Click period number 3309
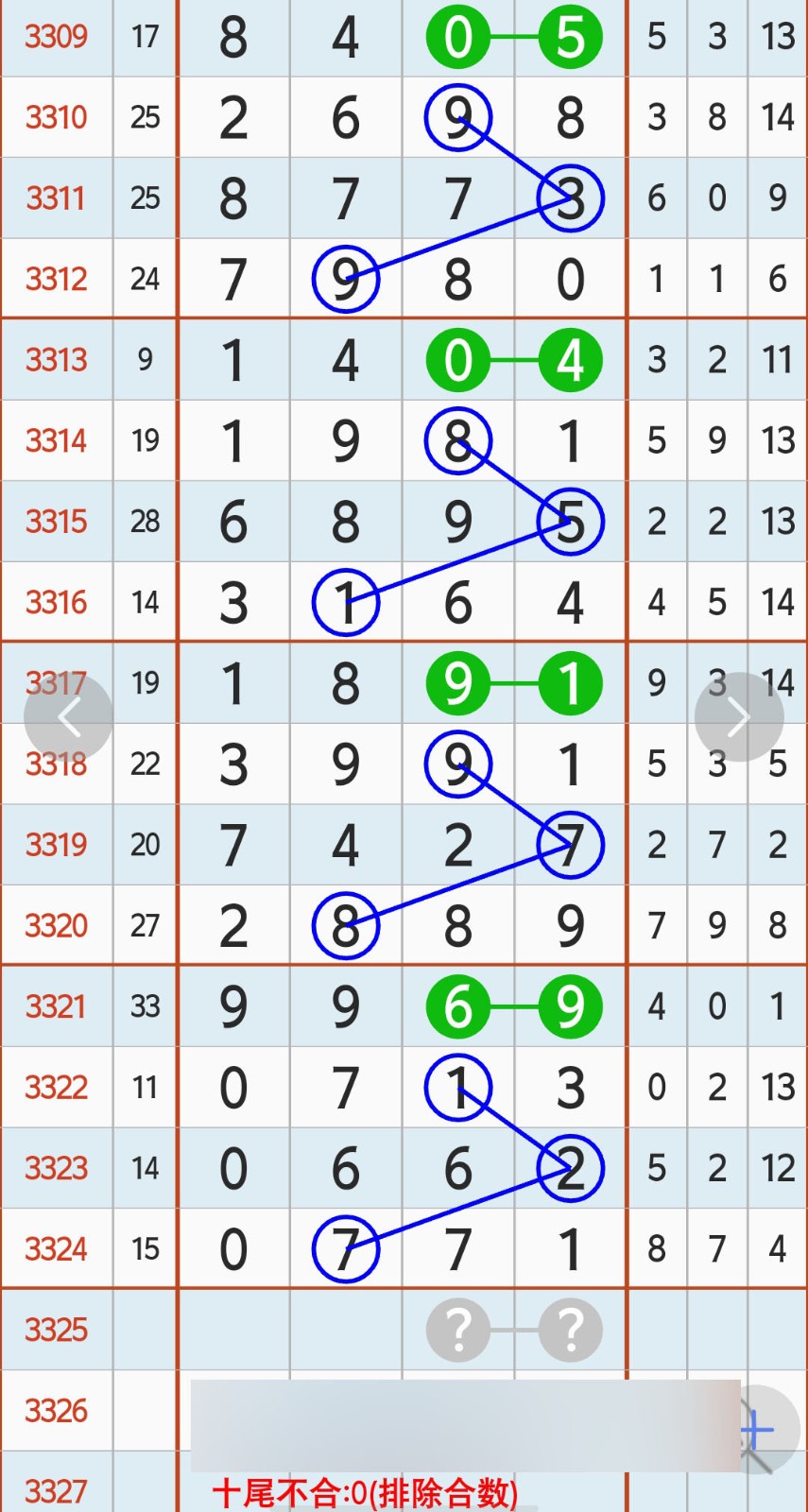Image resolution: width=808 pixels, height=1512 pixels. [57, 36]
